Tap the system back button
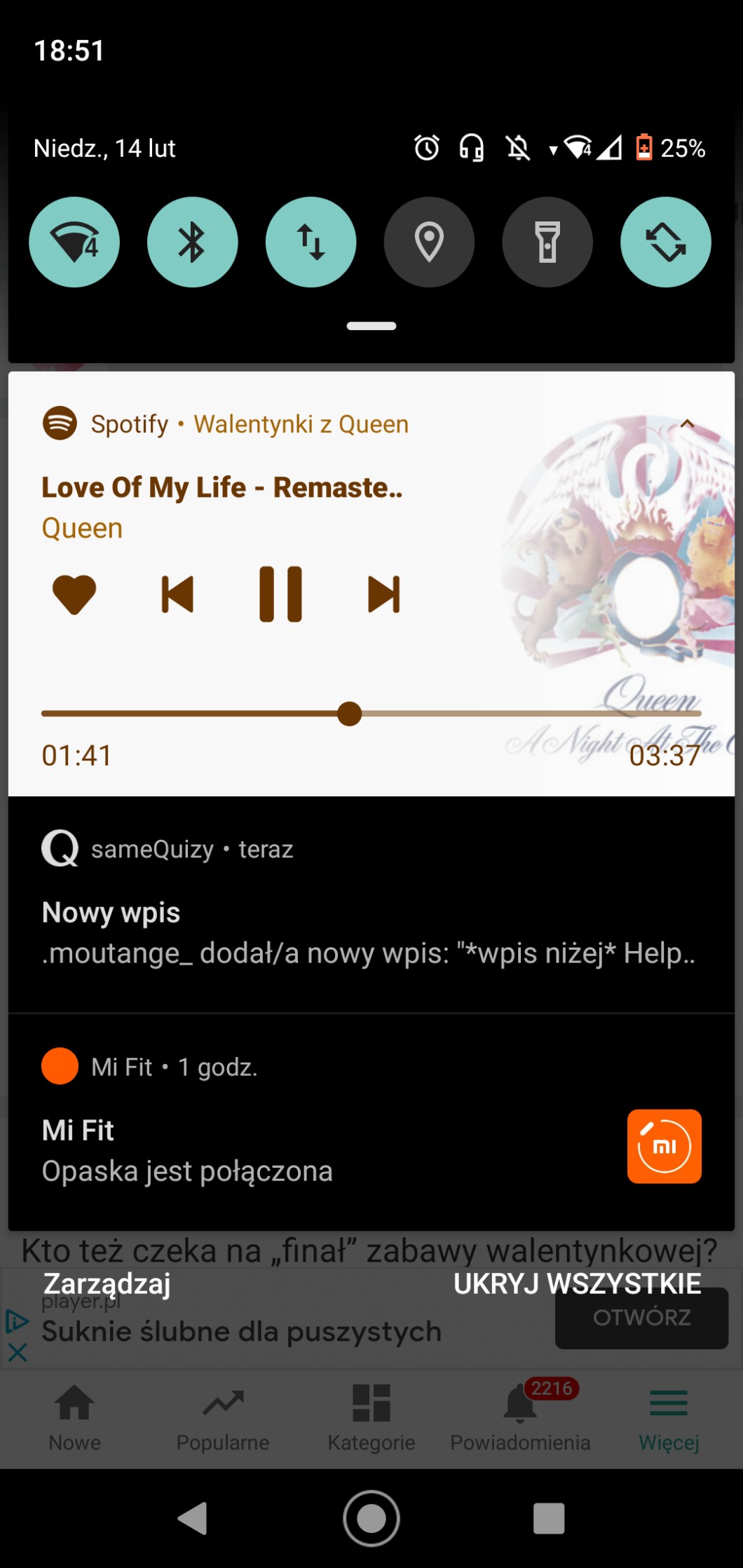 [193, 1518]
